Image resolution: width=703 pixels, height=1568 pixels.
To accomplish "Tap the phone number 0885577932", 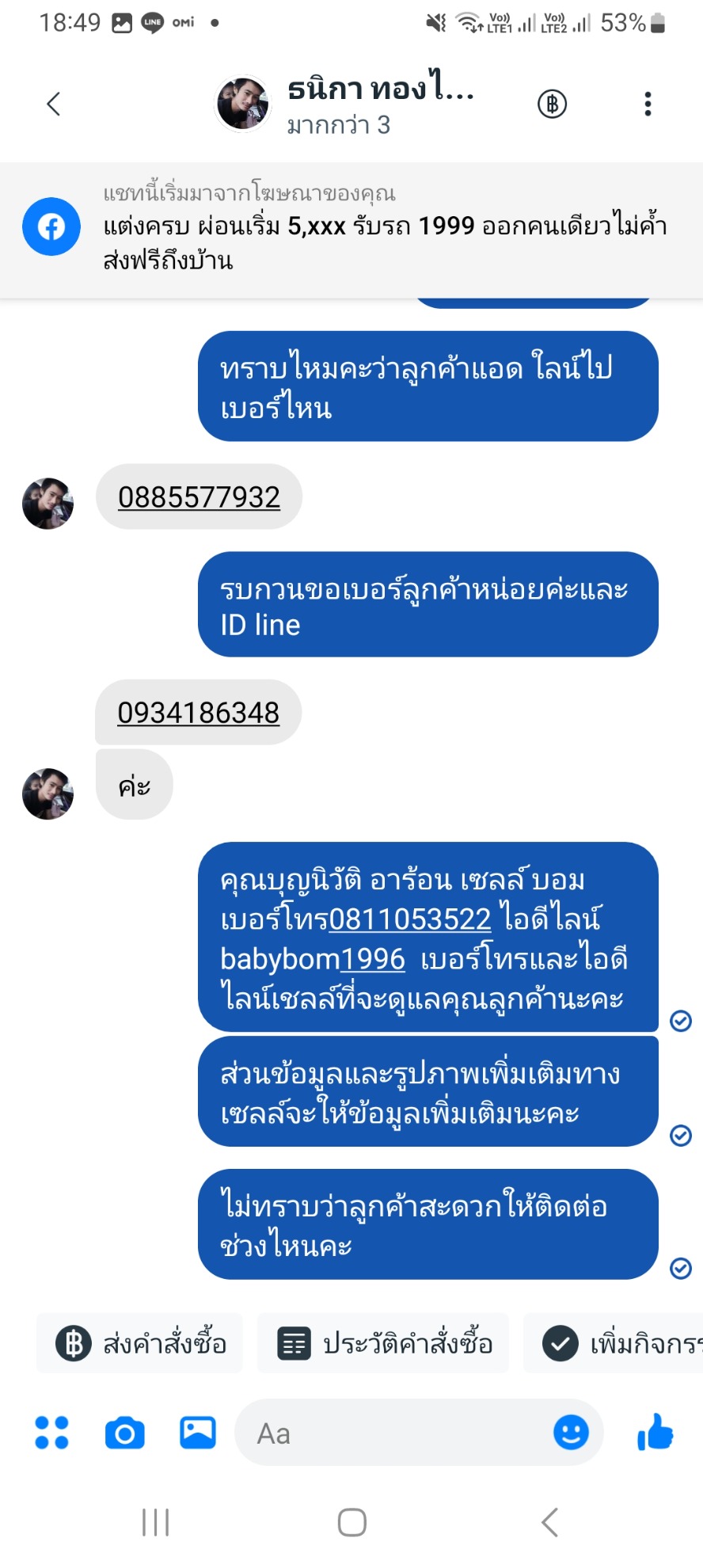I will 199,497.
